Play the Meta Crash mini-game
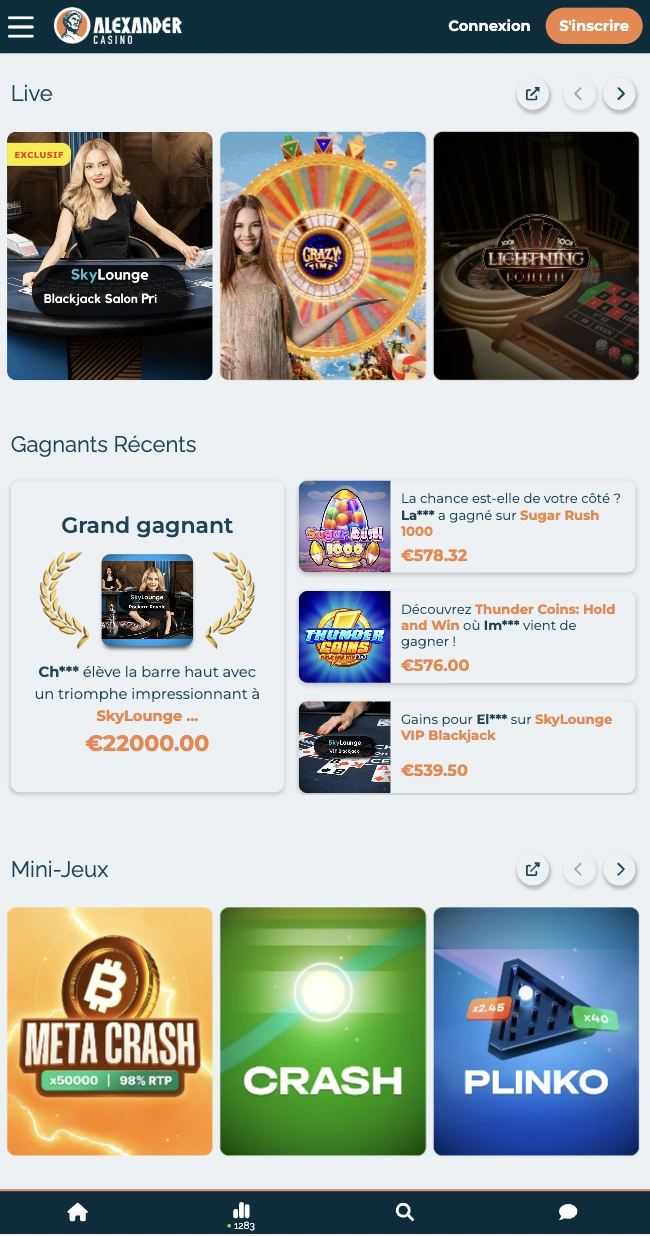 pyautogui.click(x=110, y=1031)
